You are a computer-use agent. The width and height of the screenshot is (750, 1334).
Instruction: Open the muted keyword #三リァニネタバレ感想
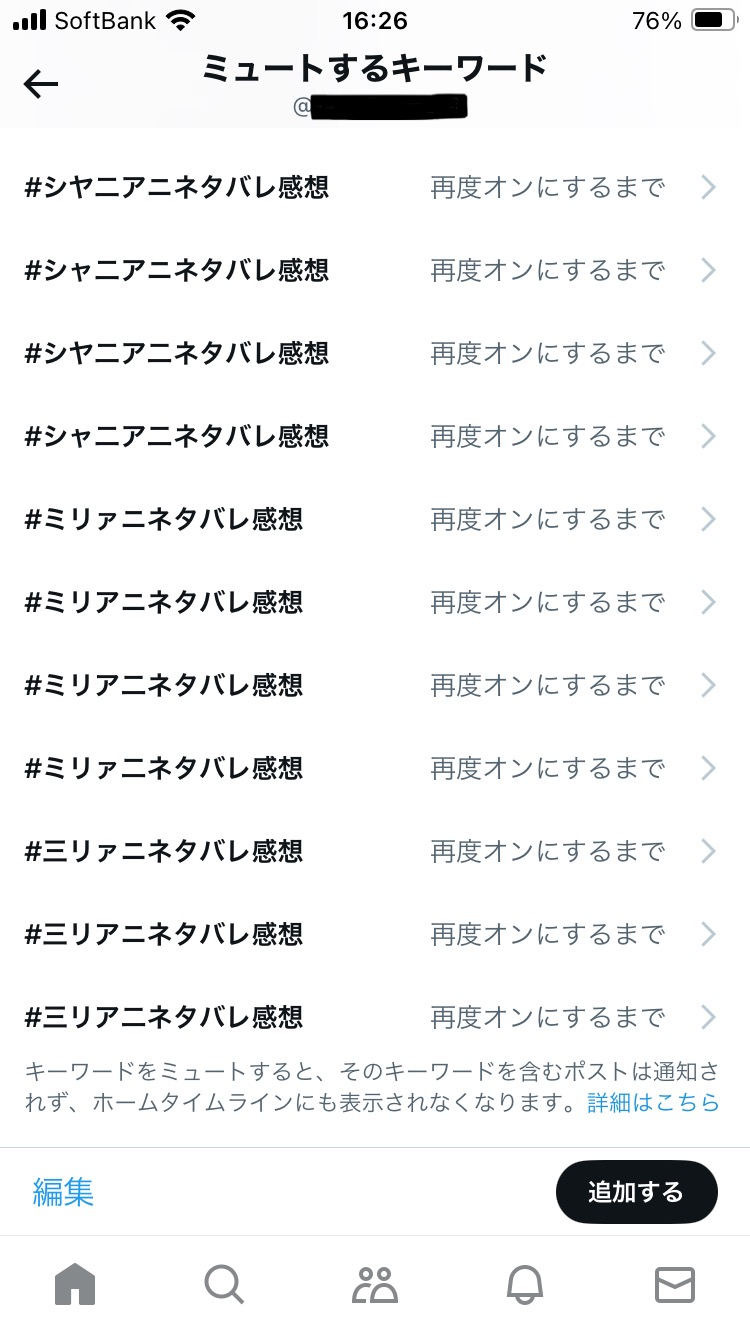[375, 851]
